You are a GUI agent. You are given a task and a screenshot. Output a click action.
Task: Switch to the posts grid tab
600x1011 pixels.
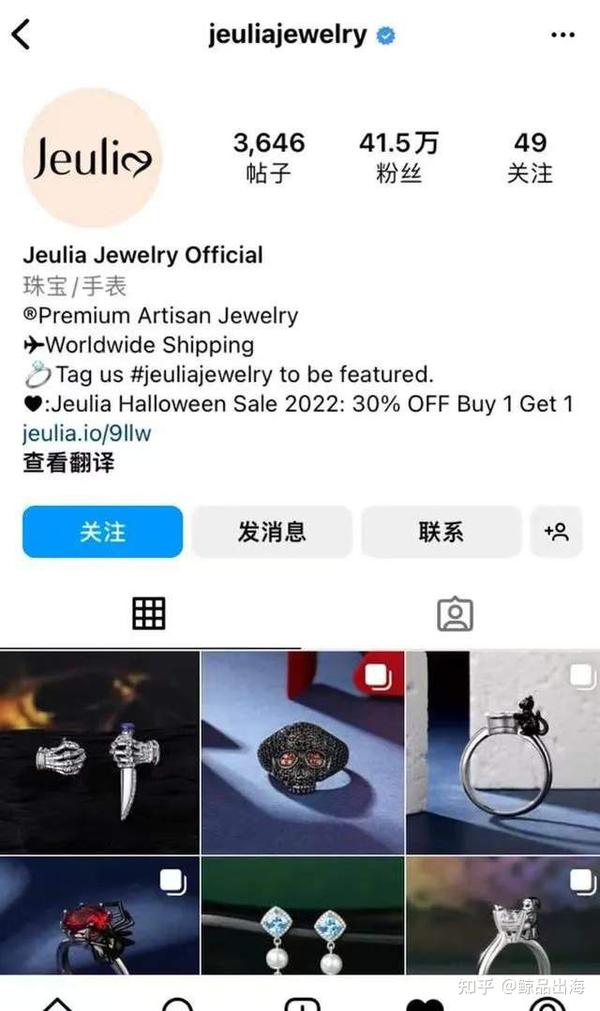coord(149,613)
